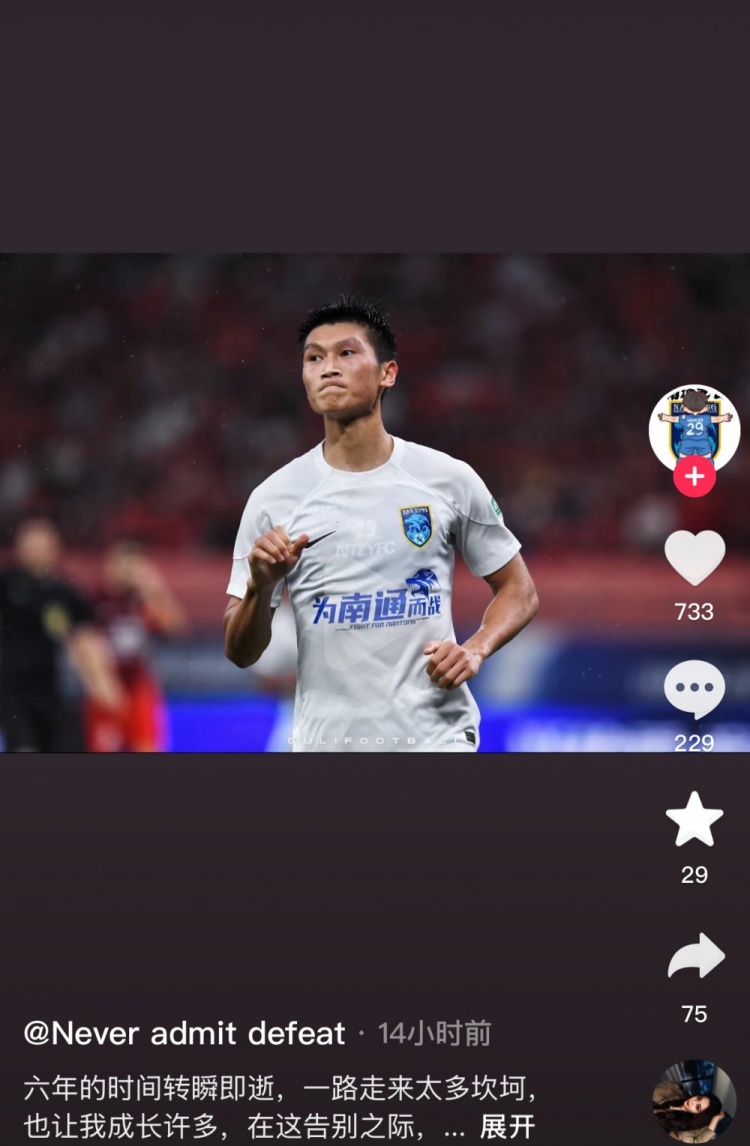Screen dimensions: 750x1146
Task: Like this post with the heart
Action: (695, 557)
